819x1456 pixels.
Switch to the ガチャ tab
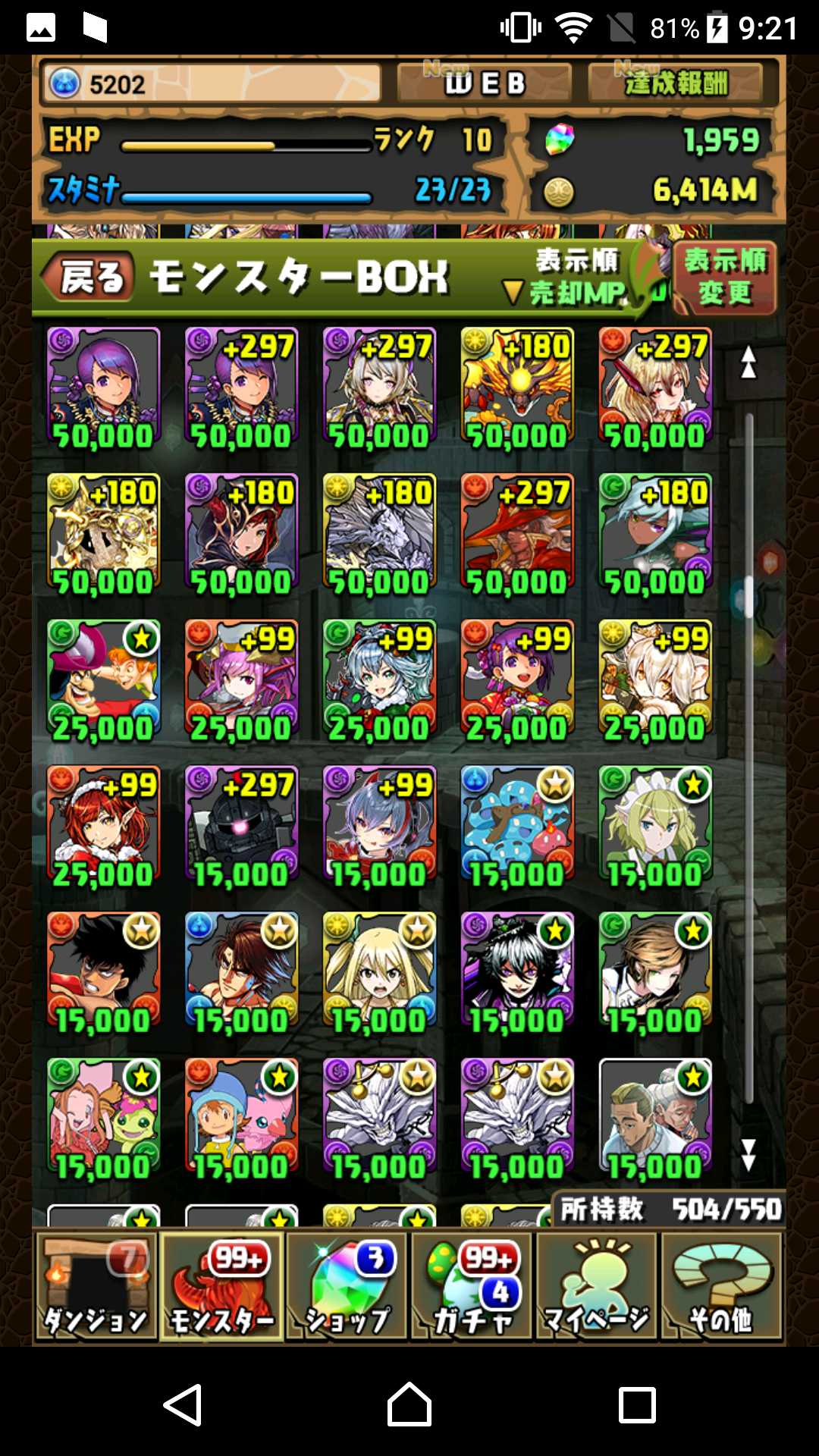[x=472, y=1288]
